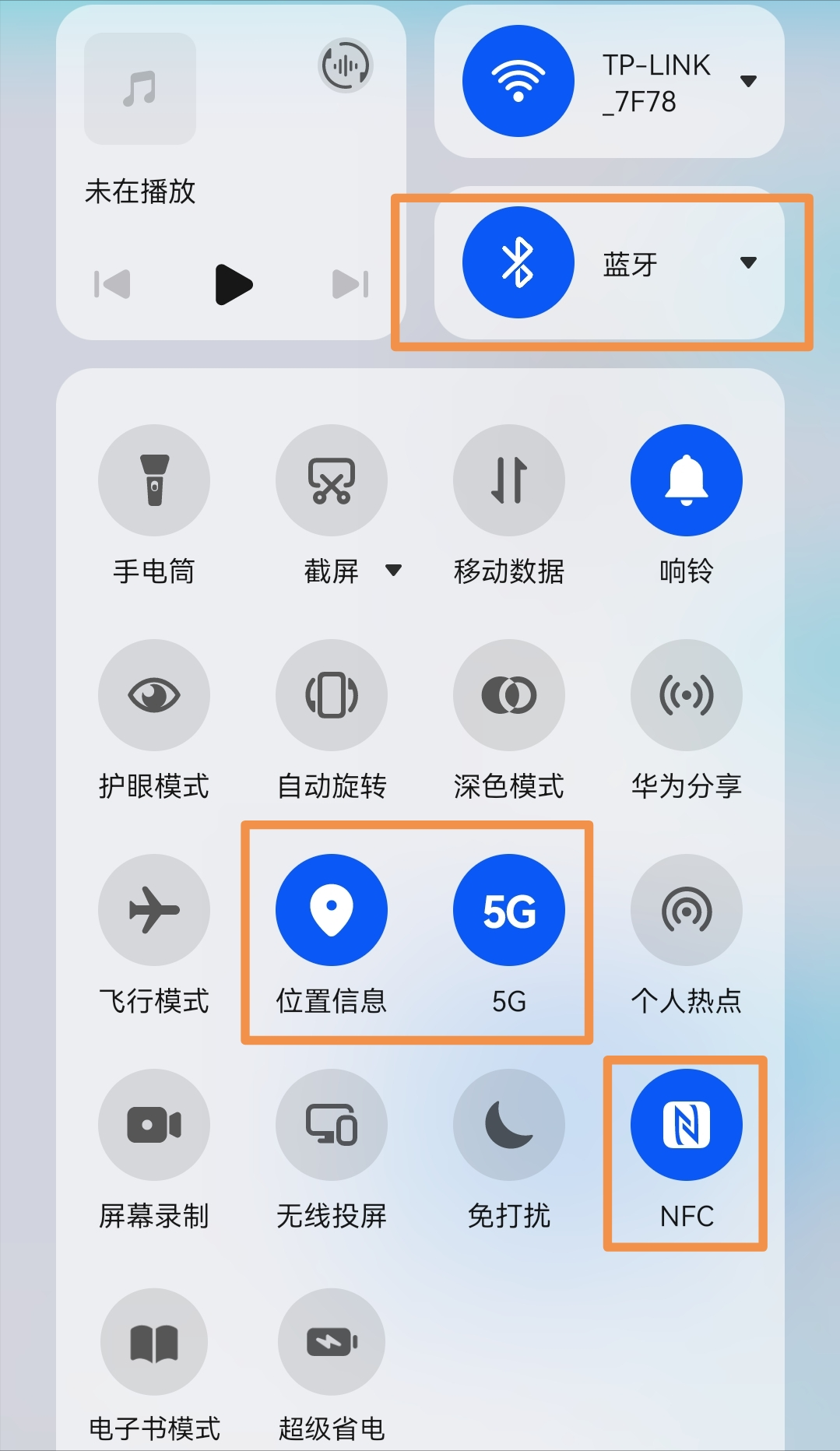Expand the TP-LINK_7F78 Wi-Fi network dropdown

[x=748, y=82]
